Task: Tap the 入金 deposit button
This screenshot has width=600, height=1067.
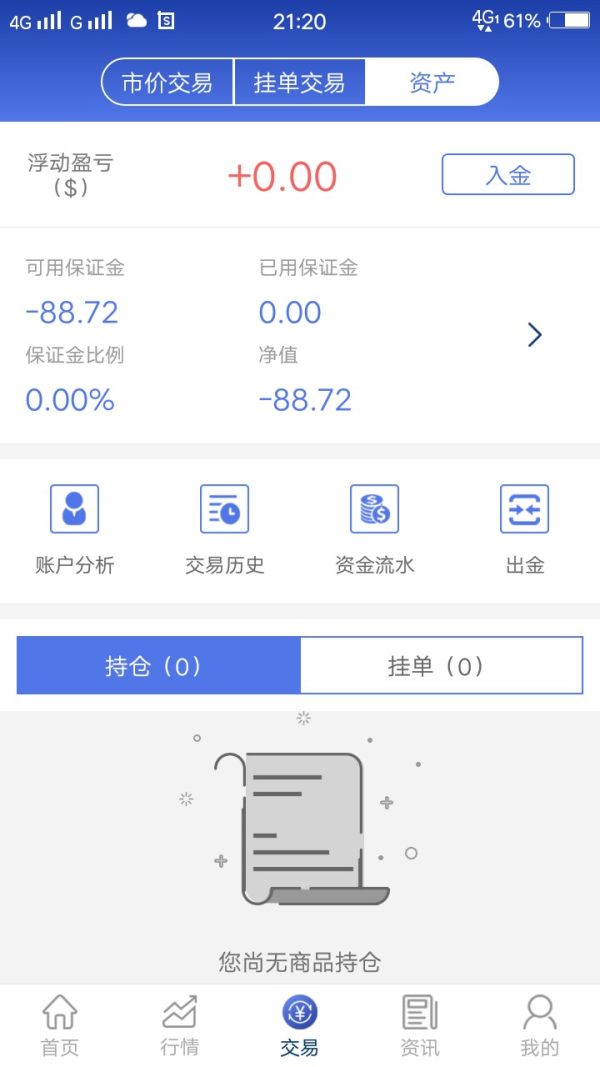Action: [508, 174]
